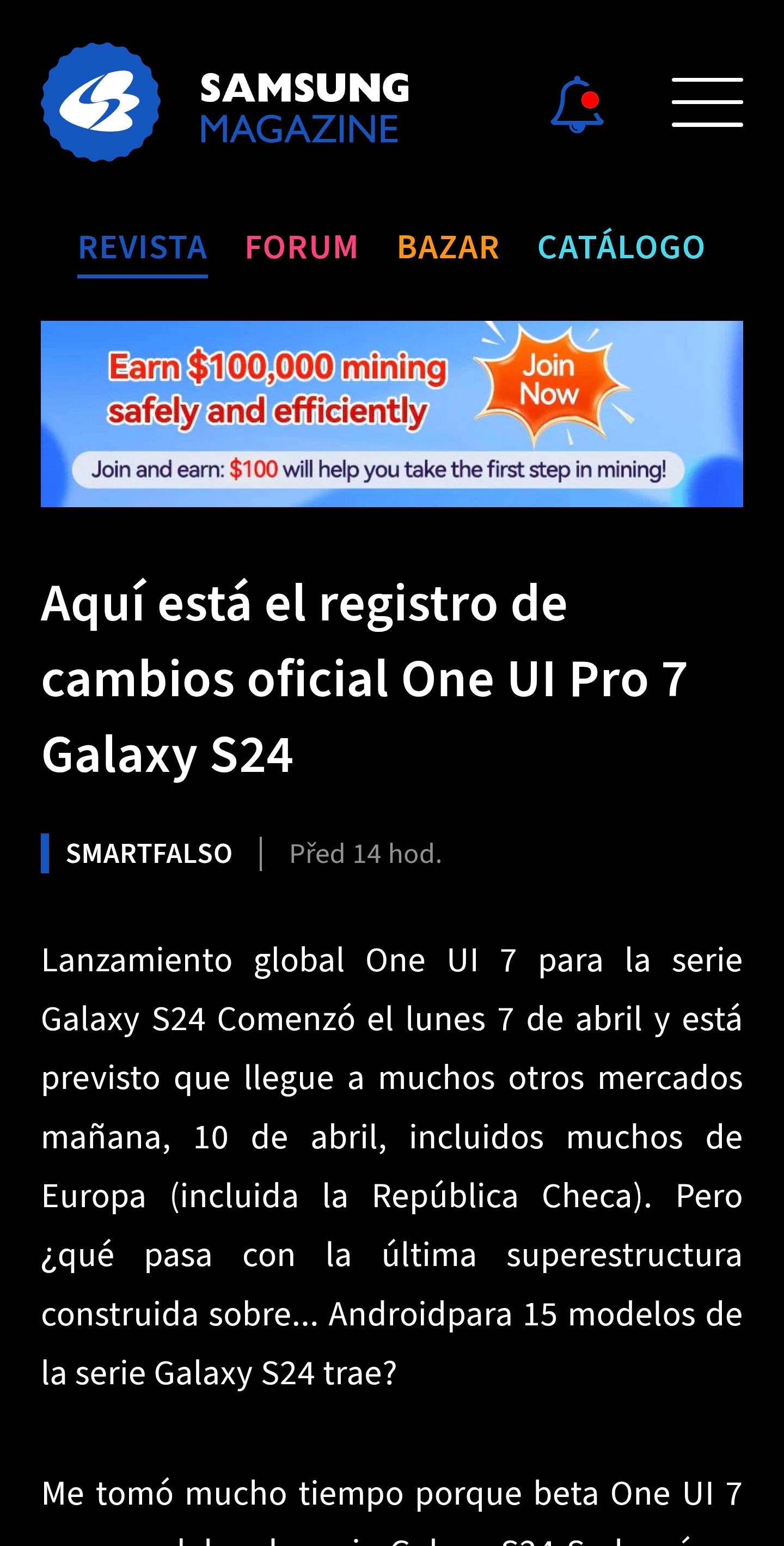Select the BAZAR menu item

tap(448, 247)
